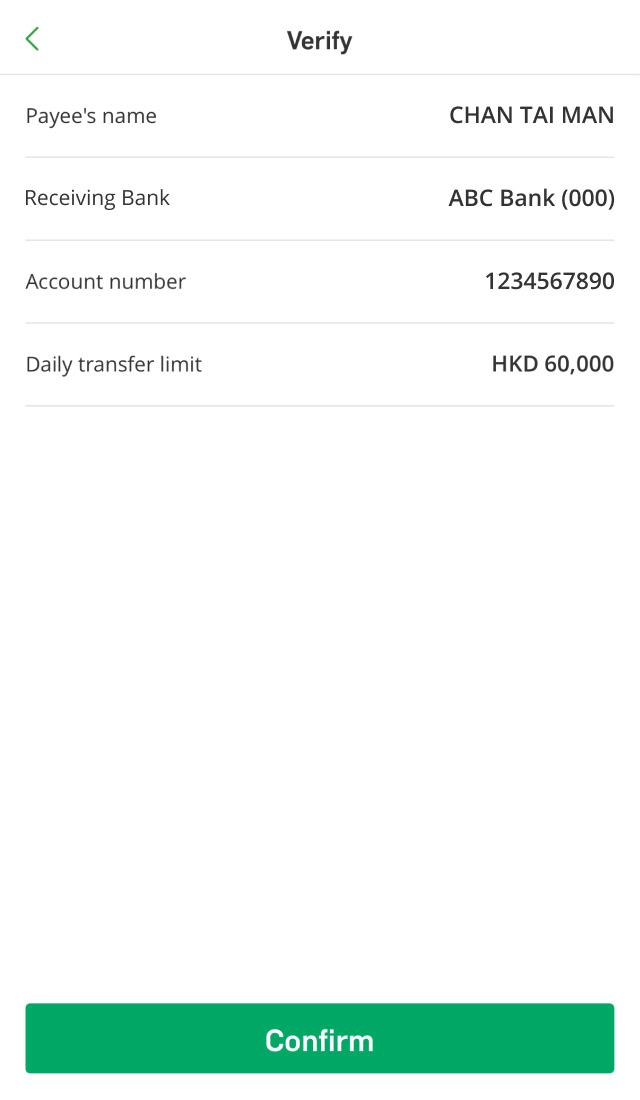This screenshot has width=640, height=1100.
Task: Go back from the Verify screen
Action: coord(32,39)
